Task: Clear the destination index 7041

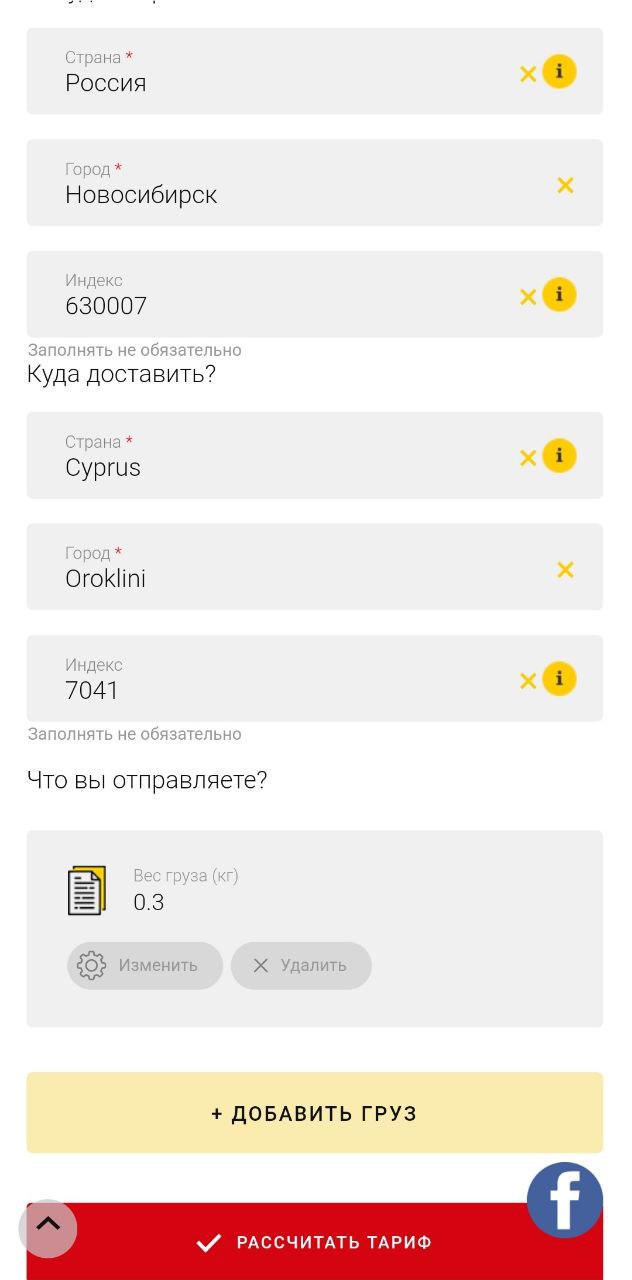Action: click(x=528, y=681)
